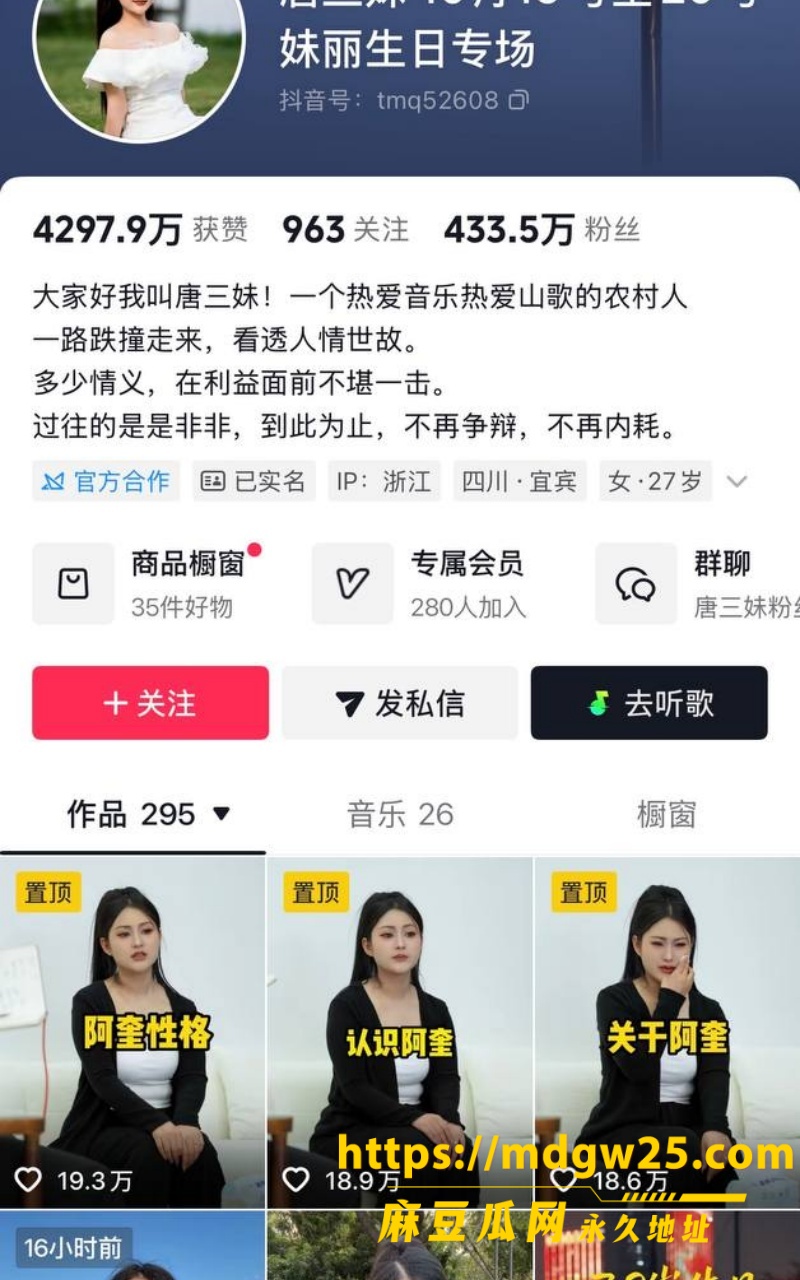
Task: Switch to the 橱窗 tab
Action: (666, 814)
